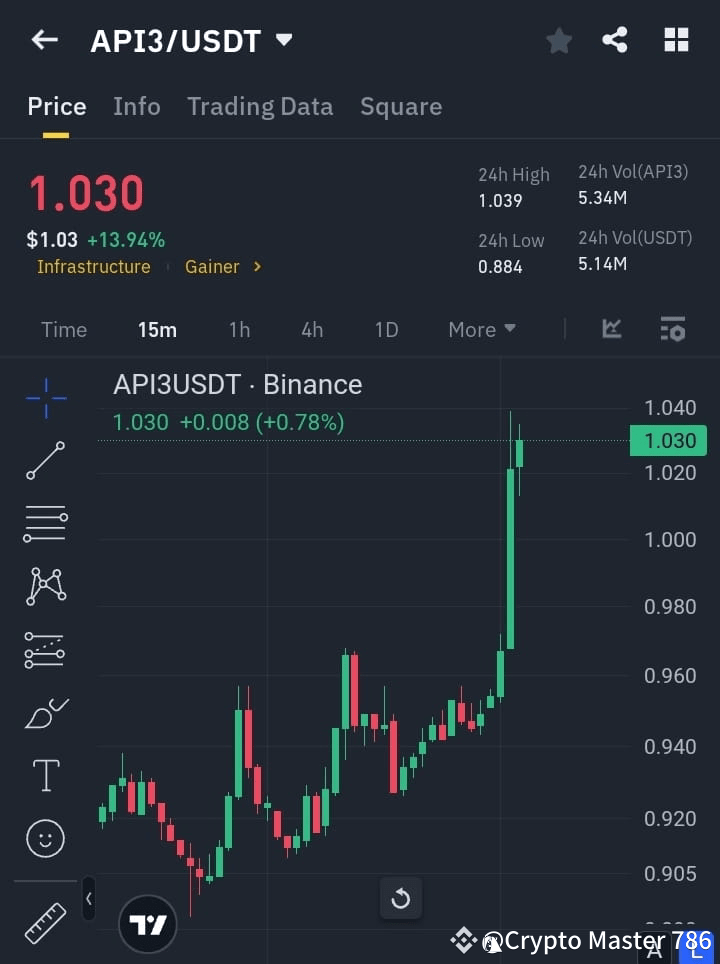Select the brush drawing tool
The height and width of the screenshot is (964, 720).
pyautogui.click(x=45, y=713)
